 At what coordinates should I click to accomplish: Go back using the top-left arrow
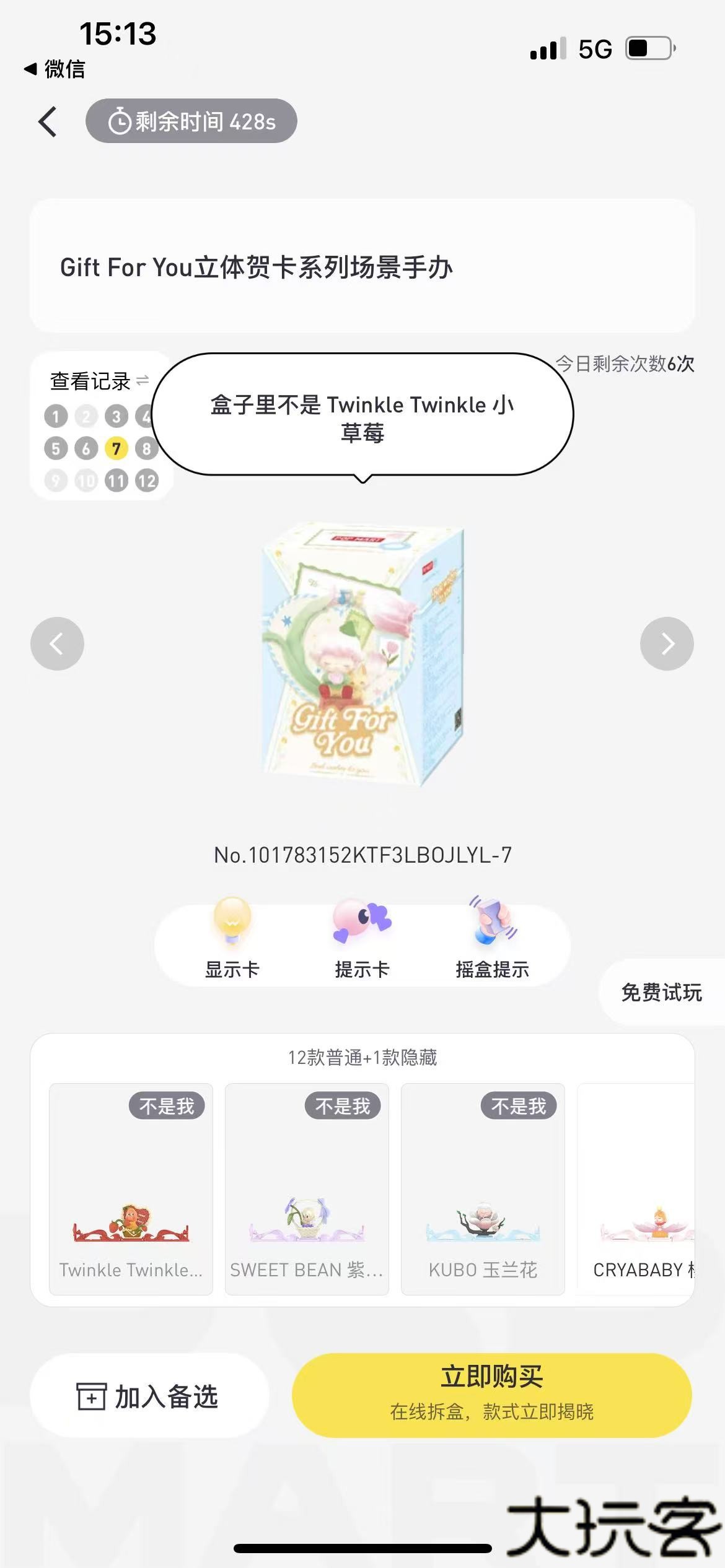[48, 121]
